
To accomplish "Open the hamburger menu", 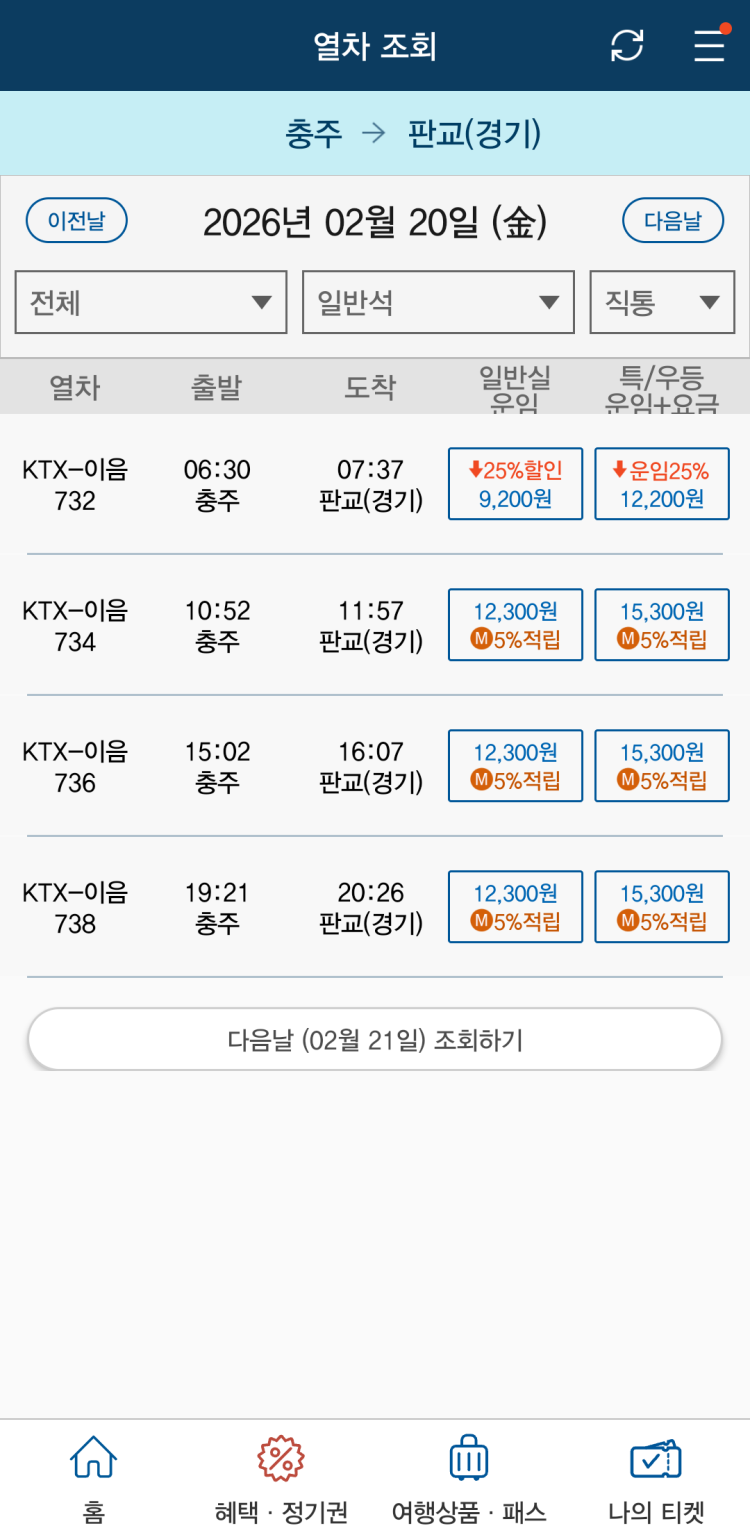I will point(709,45).
